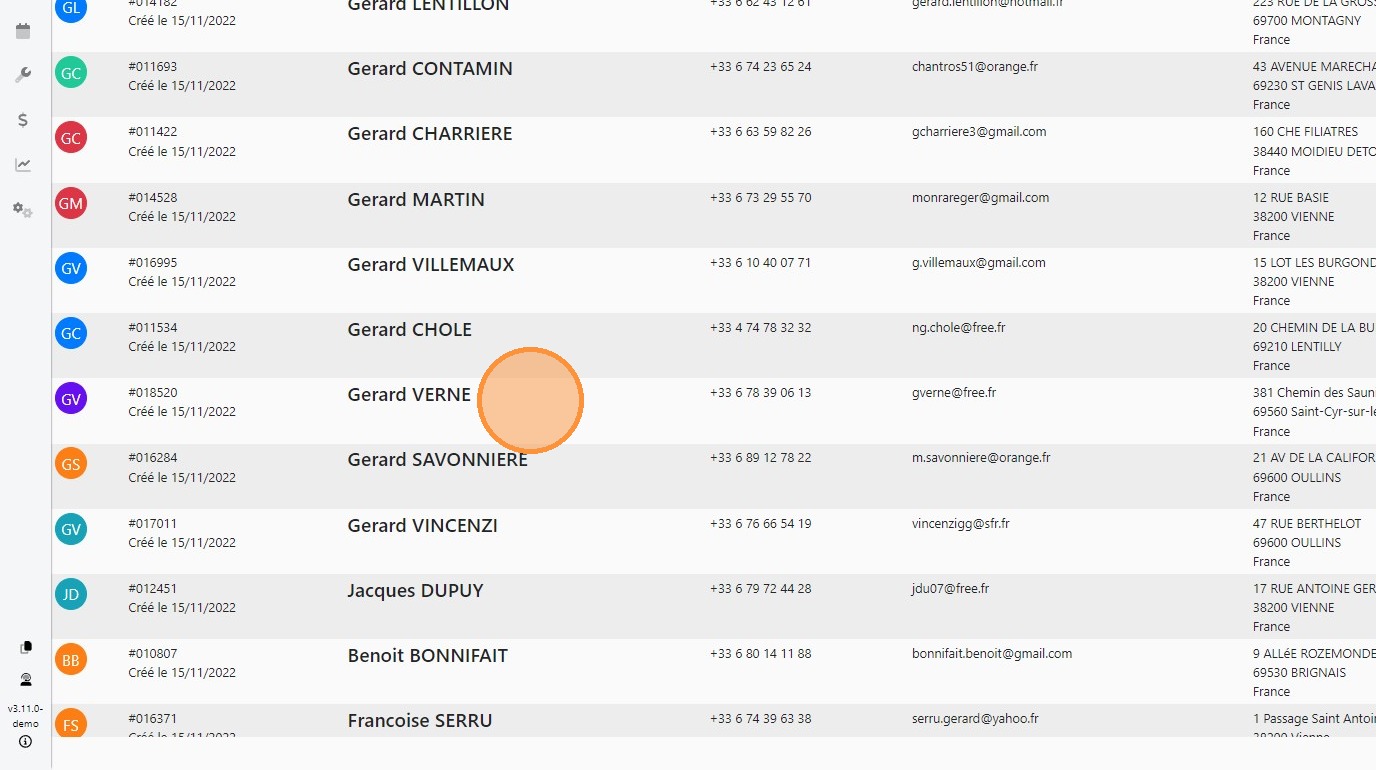The image size is (1376, 770).
Task: Tap the copy documents icon in sidebar
Action: (26, 647)
